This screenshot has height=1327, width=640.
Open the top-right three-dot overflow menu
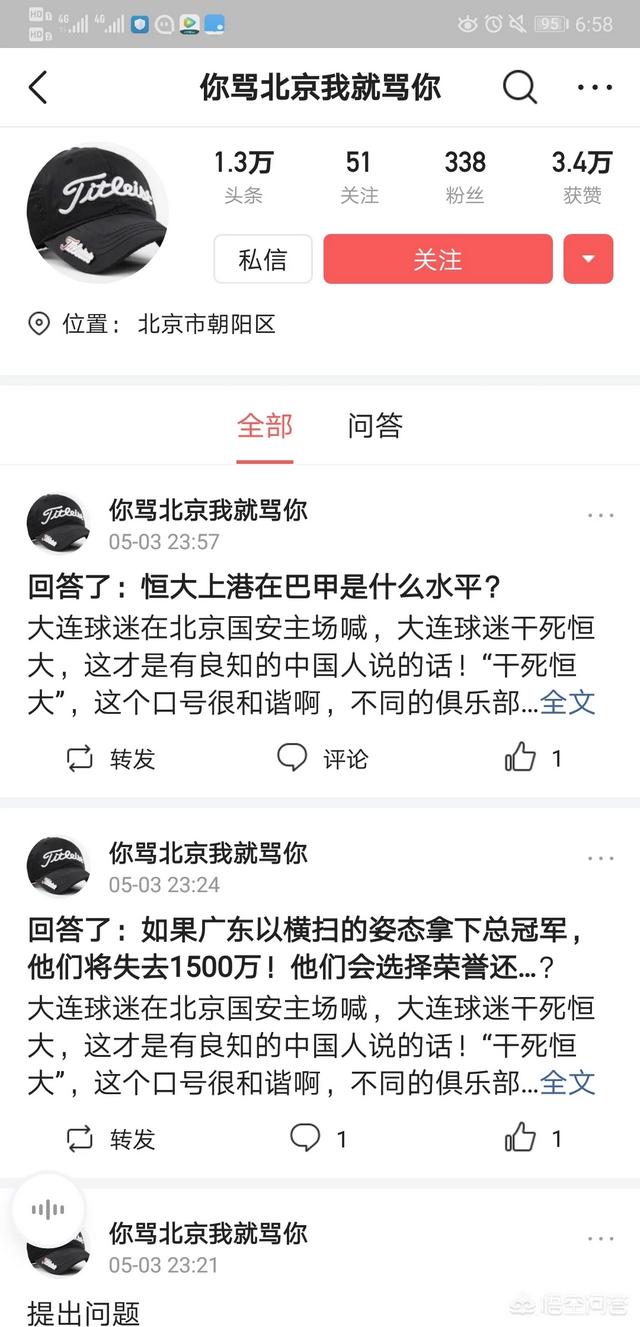pyautogui.click(x=594, y=87)
